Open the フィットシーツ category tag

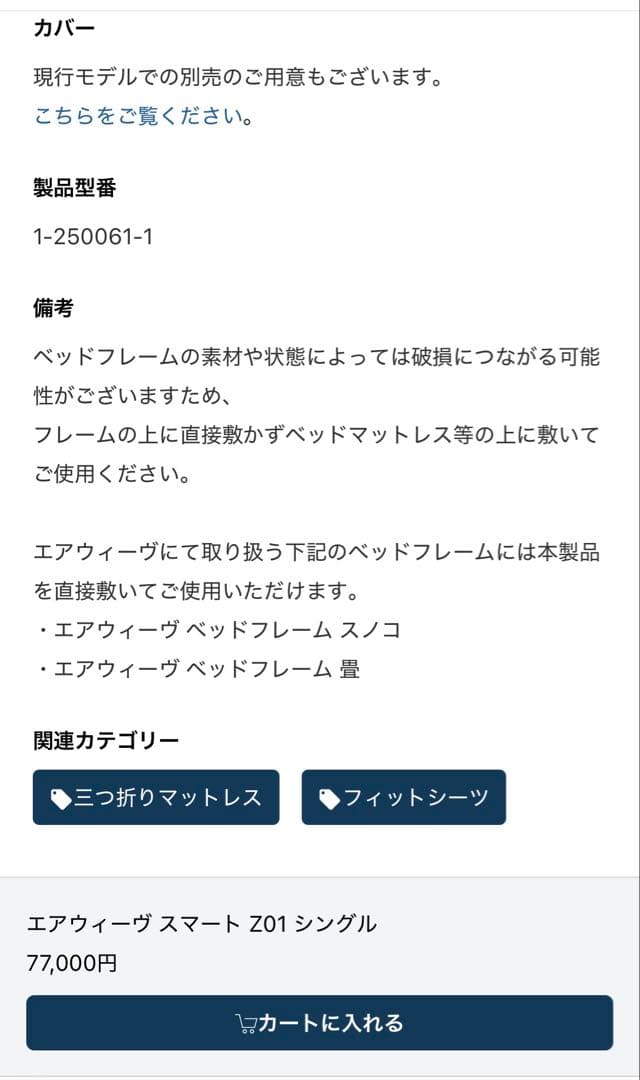(403, 797)
